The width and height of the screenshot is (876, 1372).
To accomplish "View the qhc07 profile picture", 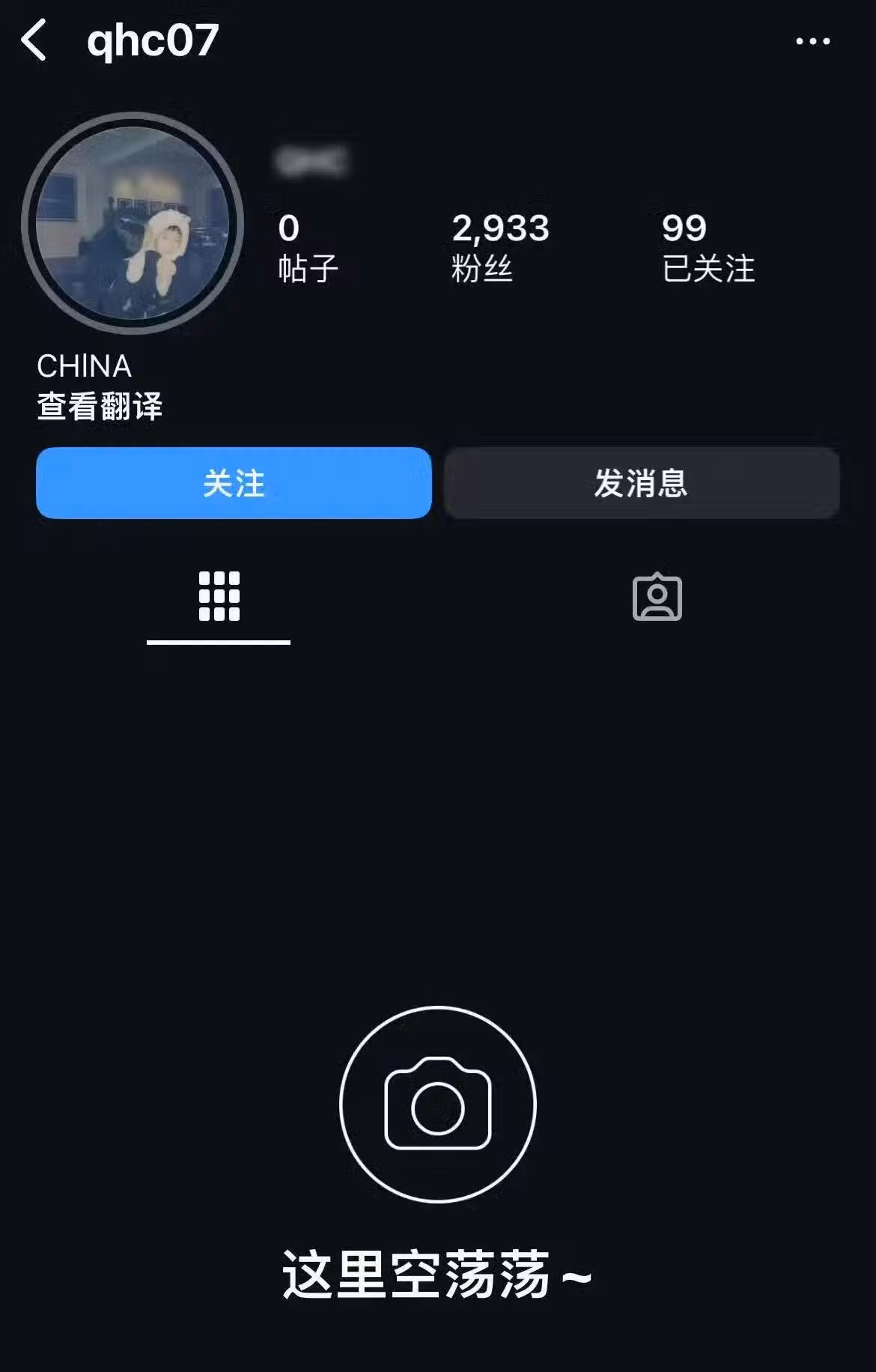I will tap(133, 223).
